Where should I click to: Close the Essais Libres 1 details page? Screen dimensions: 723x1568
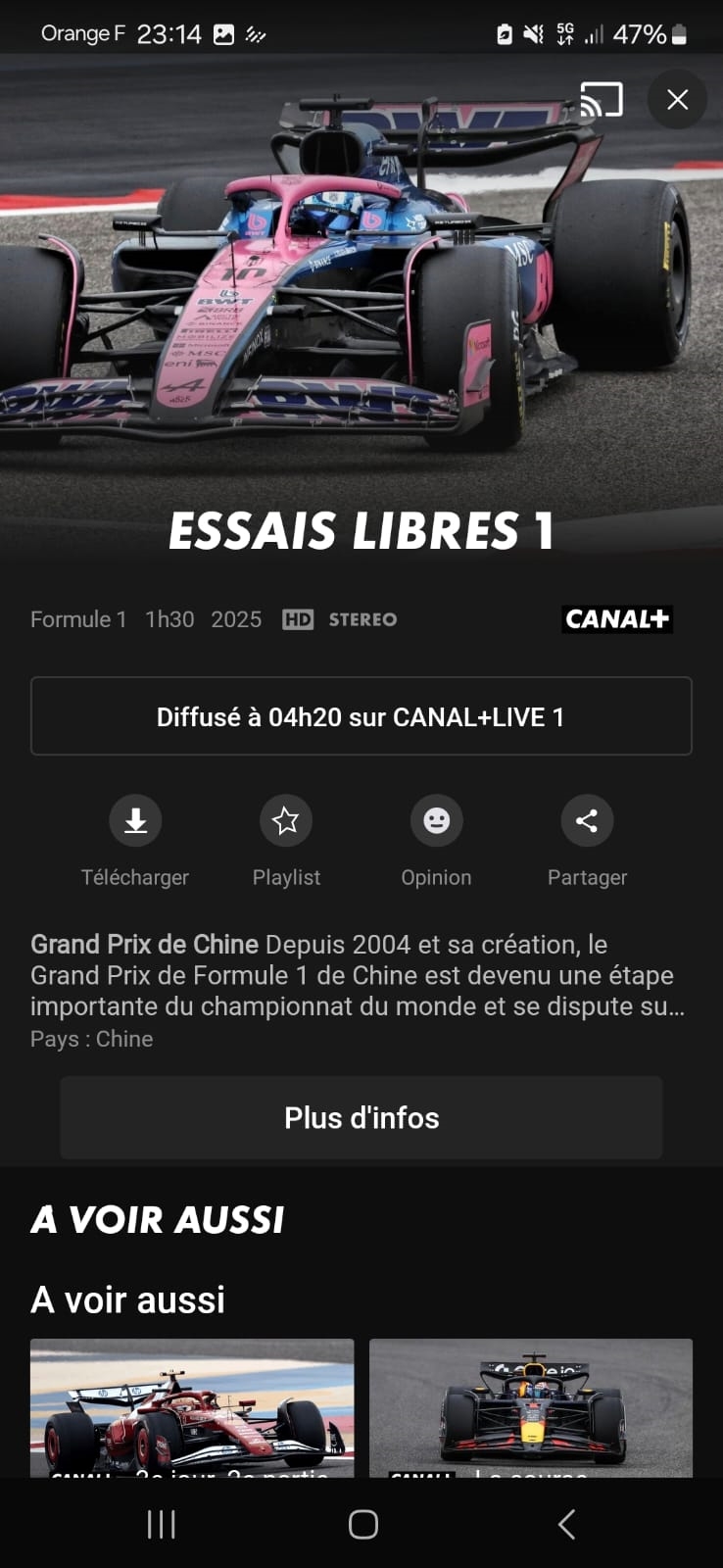tap(677, 100)
